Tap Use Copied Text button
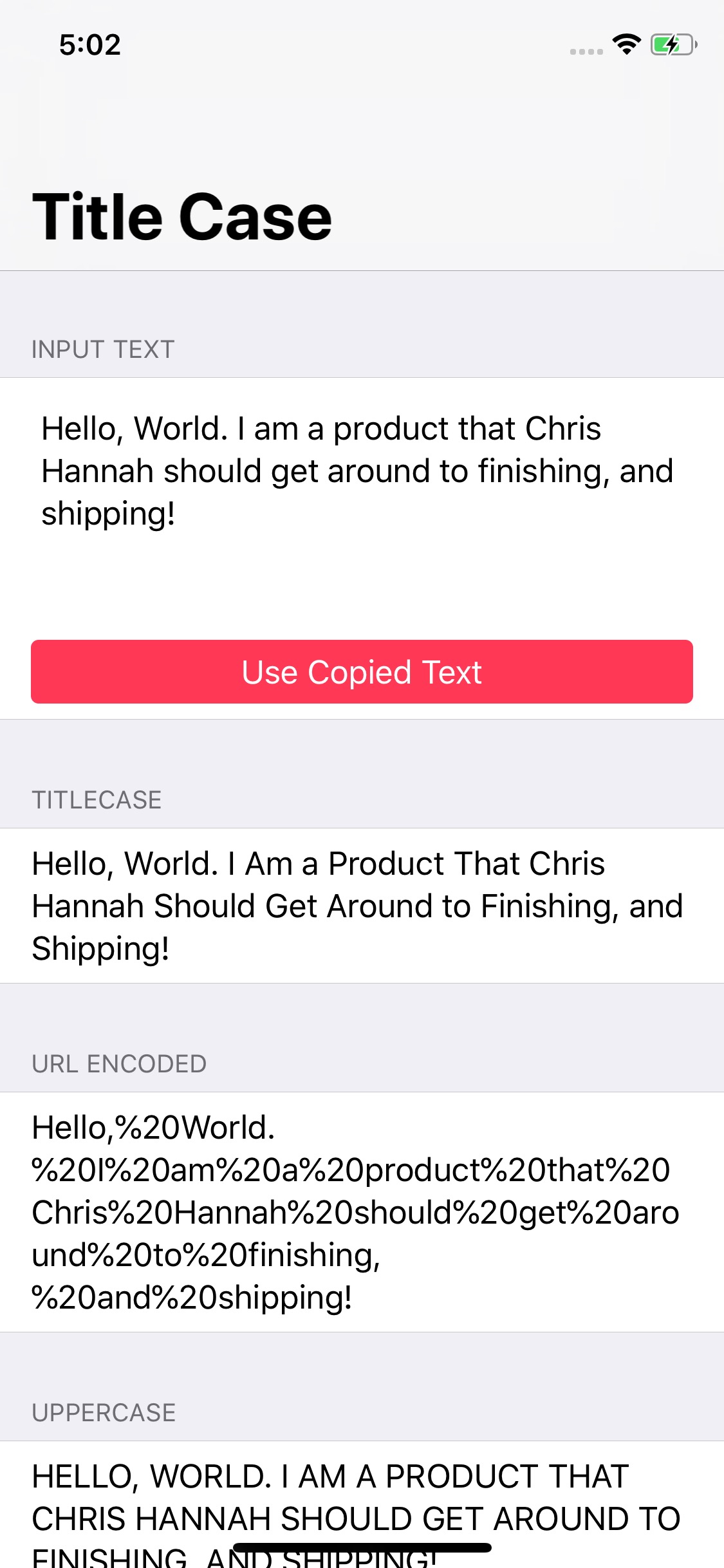Viewport: 724px width, 1568px height. point(362,671)
